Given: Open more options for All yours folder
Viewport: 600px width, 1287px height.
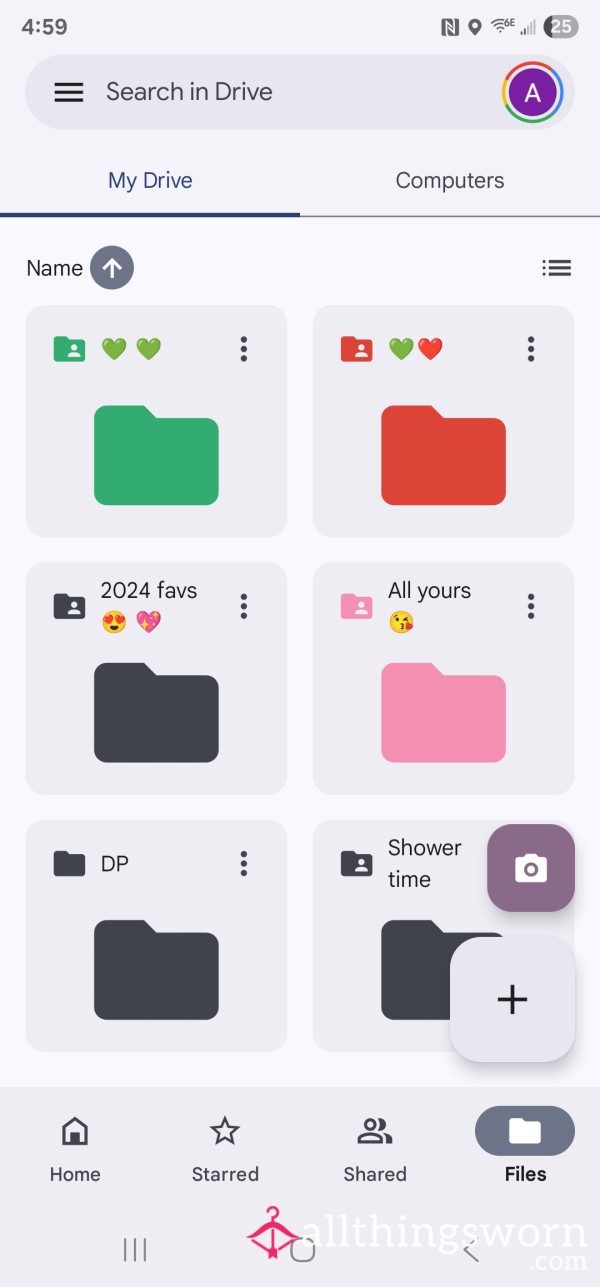Looking at the screenshot, I should [531, 606].
